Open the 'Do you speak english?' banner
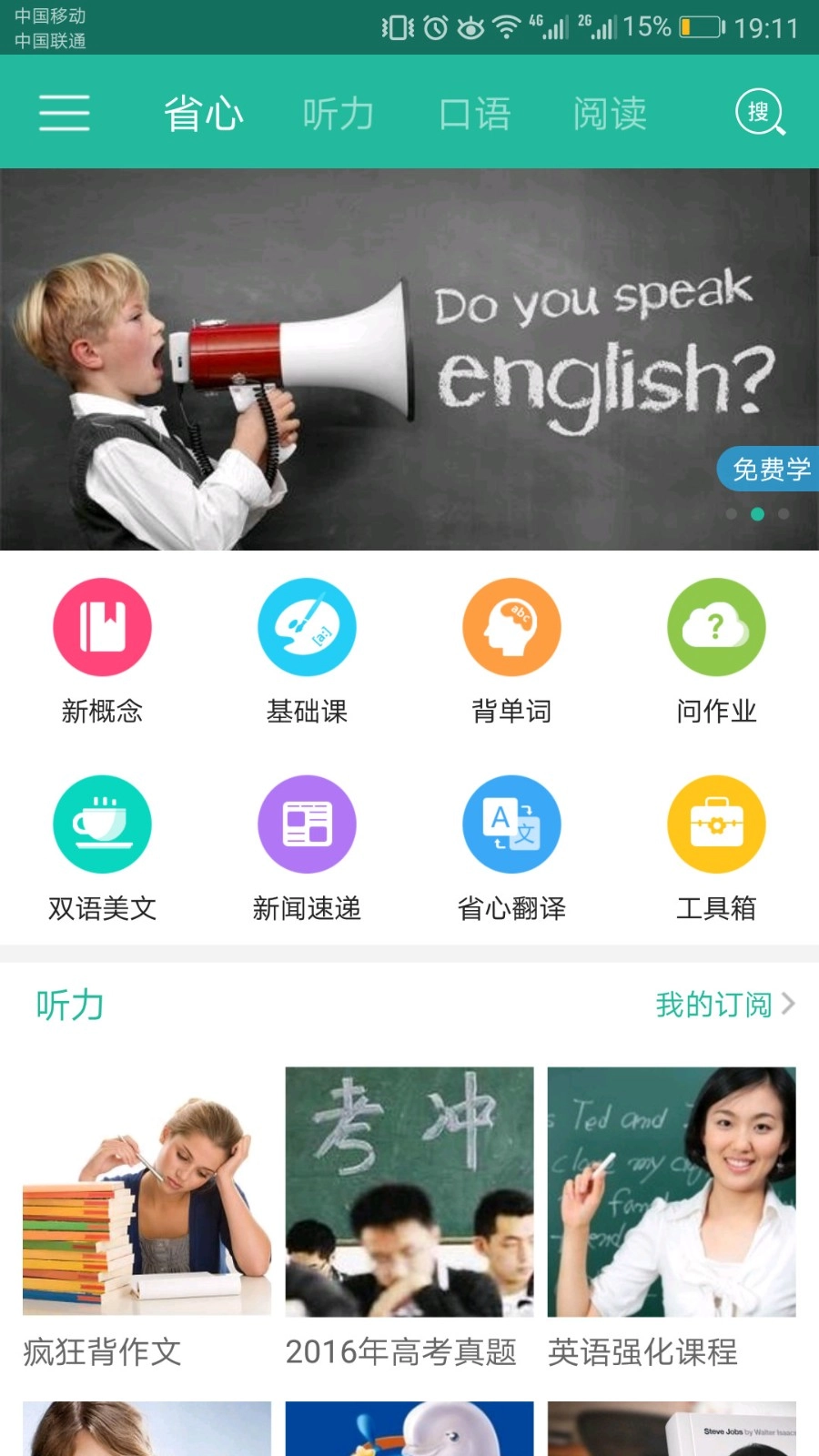This screenshot has height=1456, width=819. pos(409,359)
